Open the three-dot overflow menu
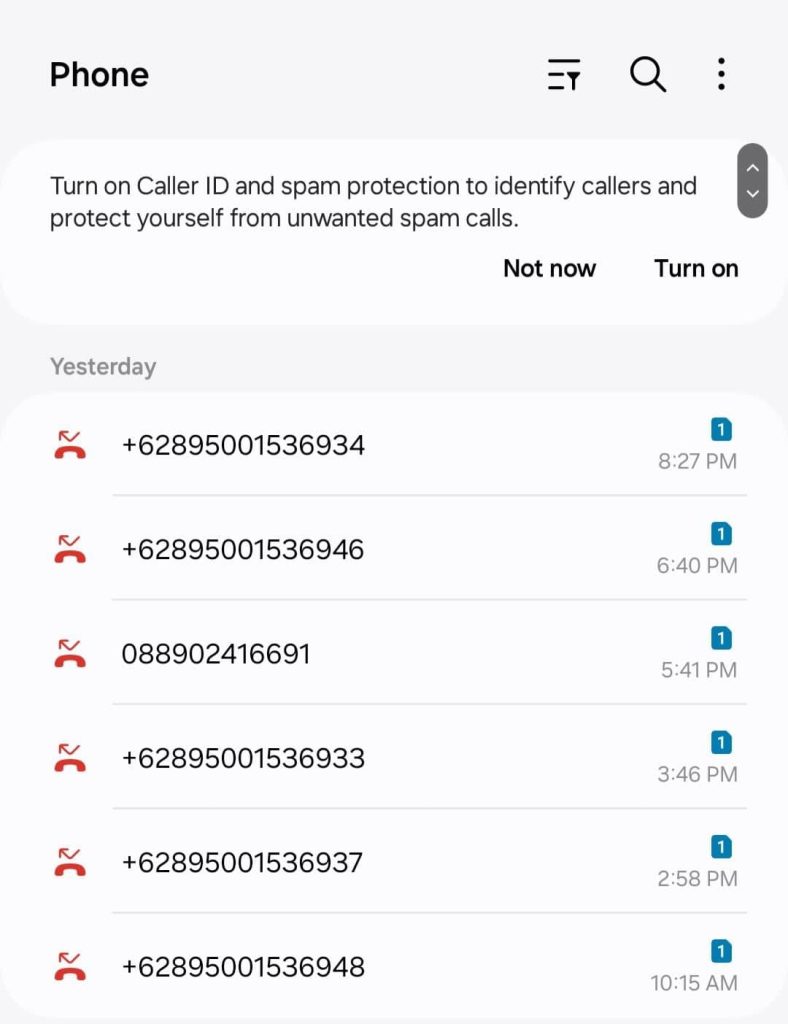This screenshot has height=1024, width=788. (x=721, y=75)
